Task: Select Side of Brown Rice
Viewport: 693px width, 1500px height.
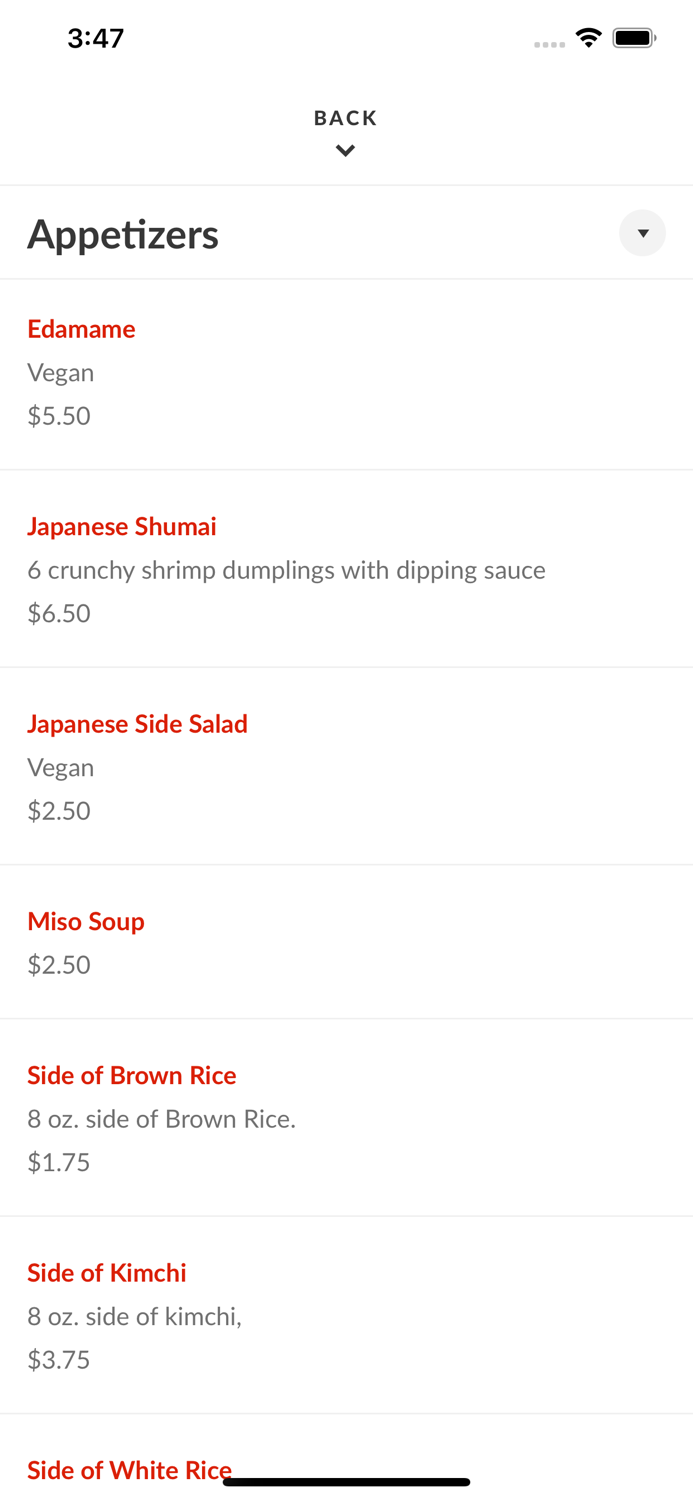Action: click(x=132, y=1075)
